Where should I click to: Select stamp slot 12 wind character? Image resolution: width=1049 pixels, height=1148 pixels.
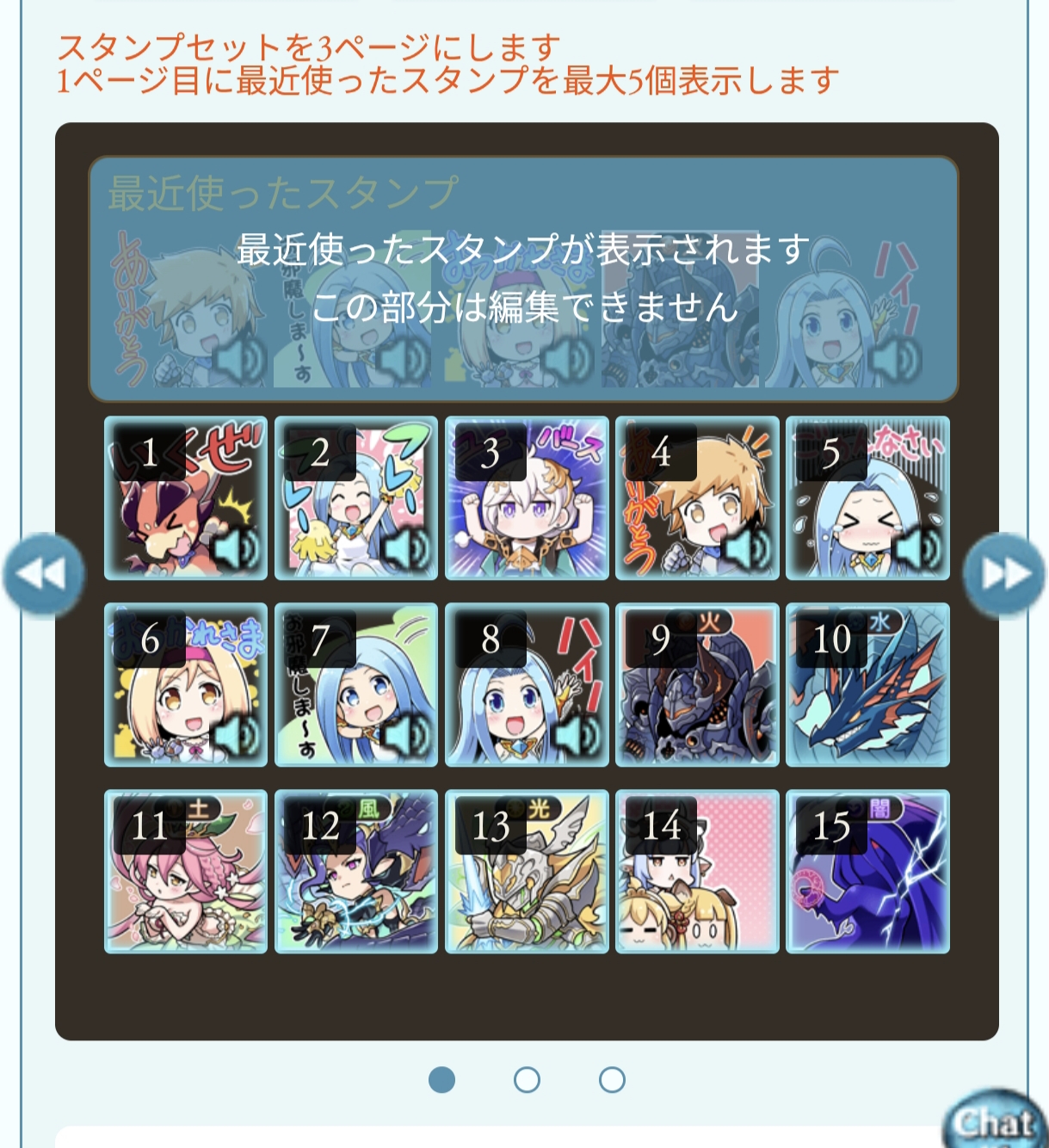(356, 872)
